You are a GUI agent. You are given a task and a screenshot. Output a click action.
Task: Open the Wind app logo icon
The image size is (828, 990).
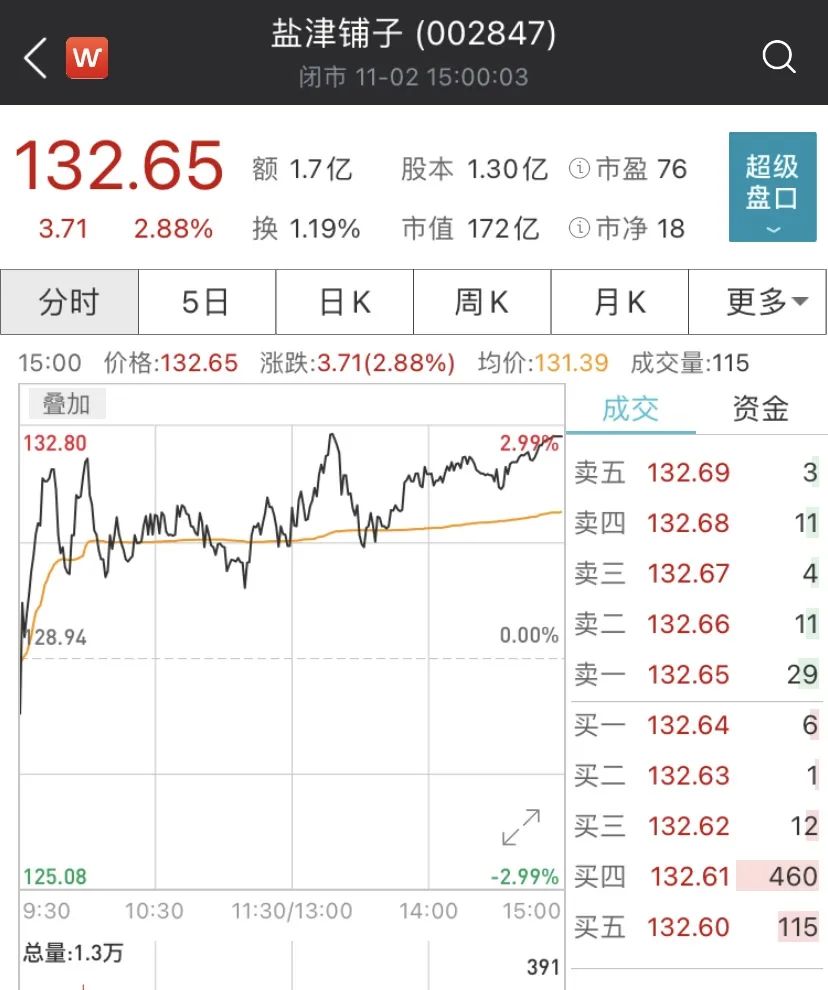click(x=86, y=58)
